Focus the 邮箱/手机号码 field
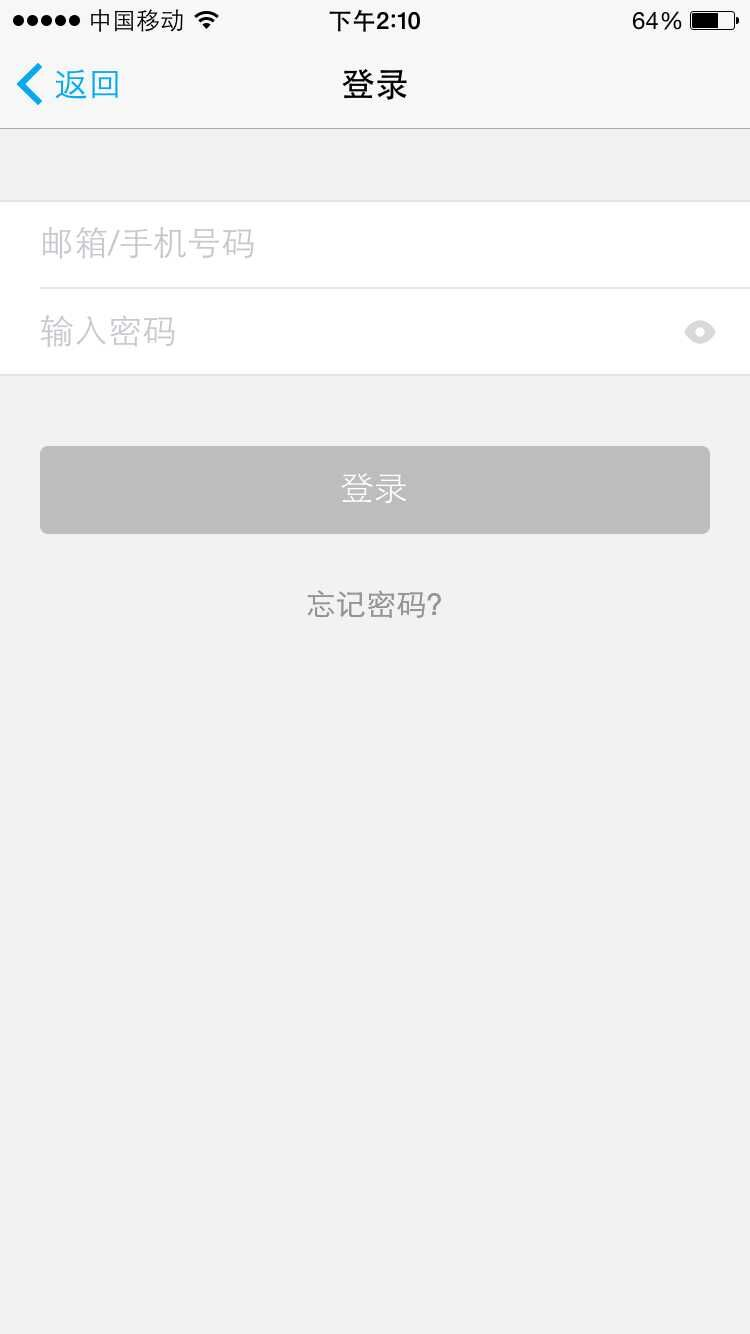Screen dimensions: 750x1334 pyautogui.click(x=375, y=244)
